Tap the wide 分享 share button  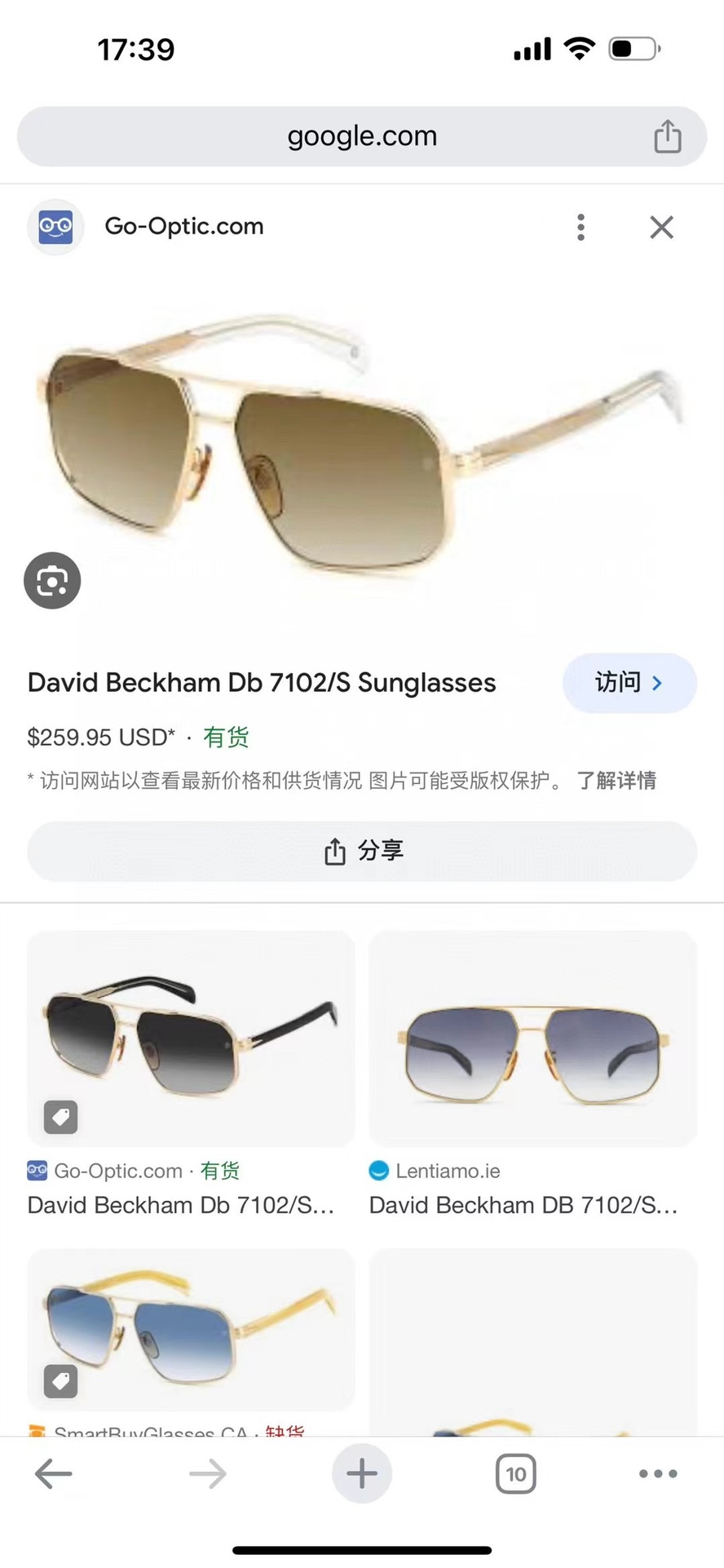[x=362, y=851]
